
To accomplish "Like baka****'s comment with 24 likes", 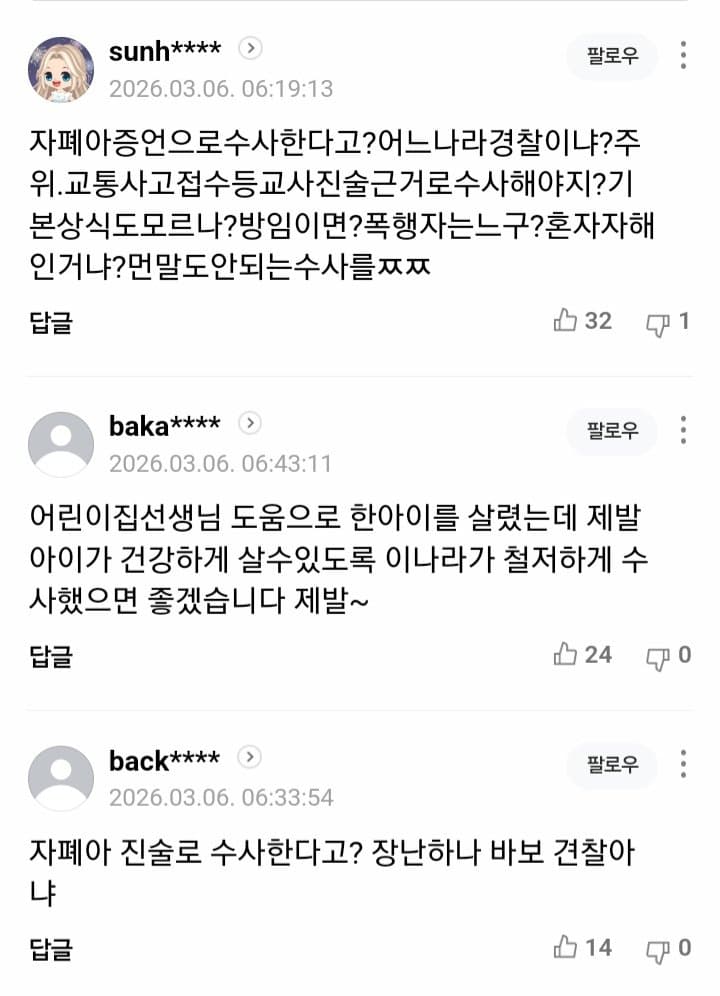I will click(567, 655).
